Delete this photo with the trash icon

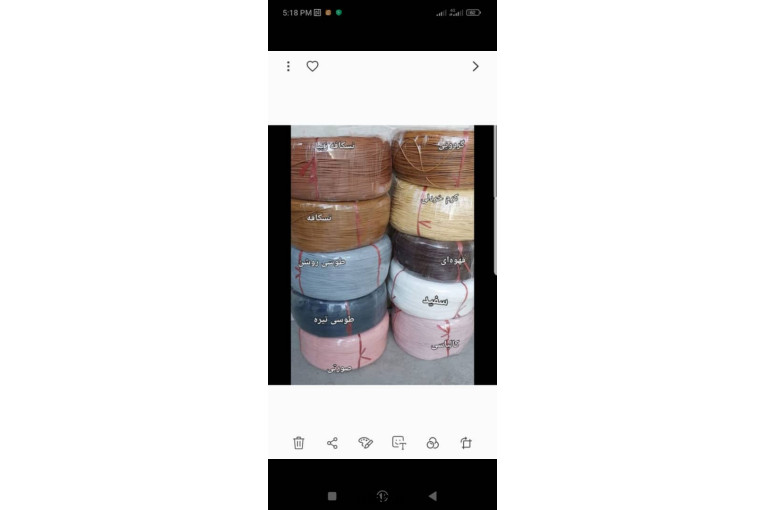point(299,443)
